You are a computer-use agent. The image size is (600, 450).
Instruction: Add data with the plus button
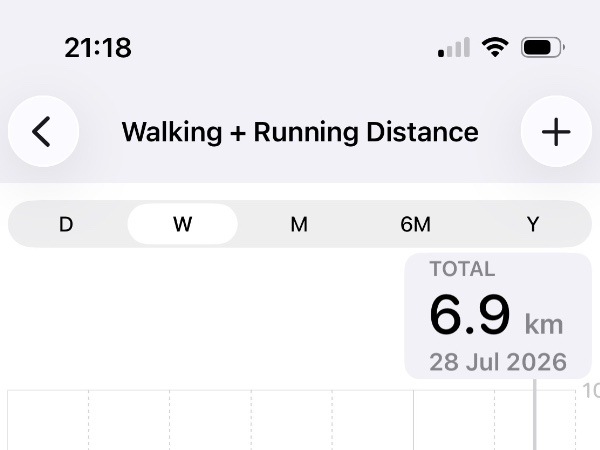(x=556, y=131)
